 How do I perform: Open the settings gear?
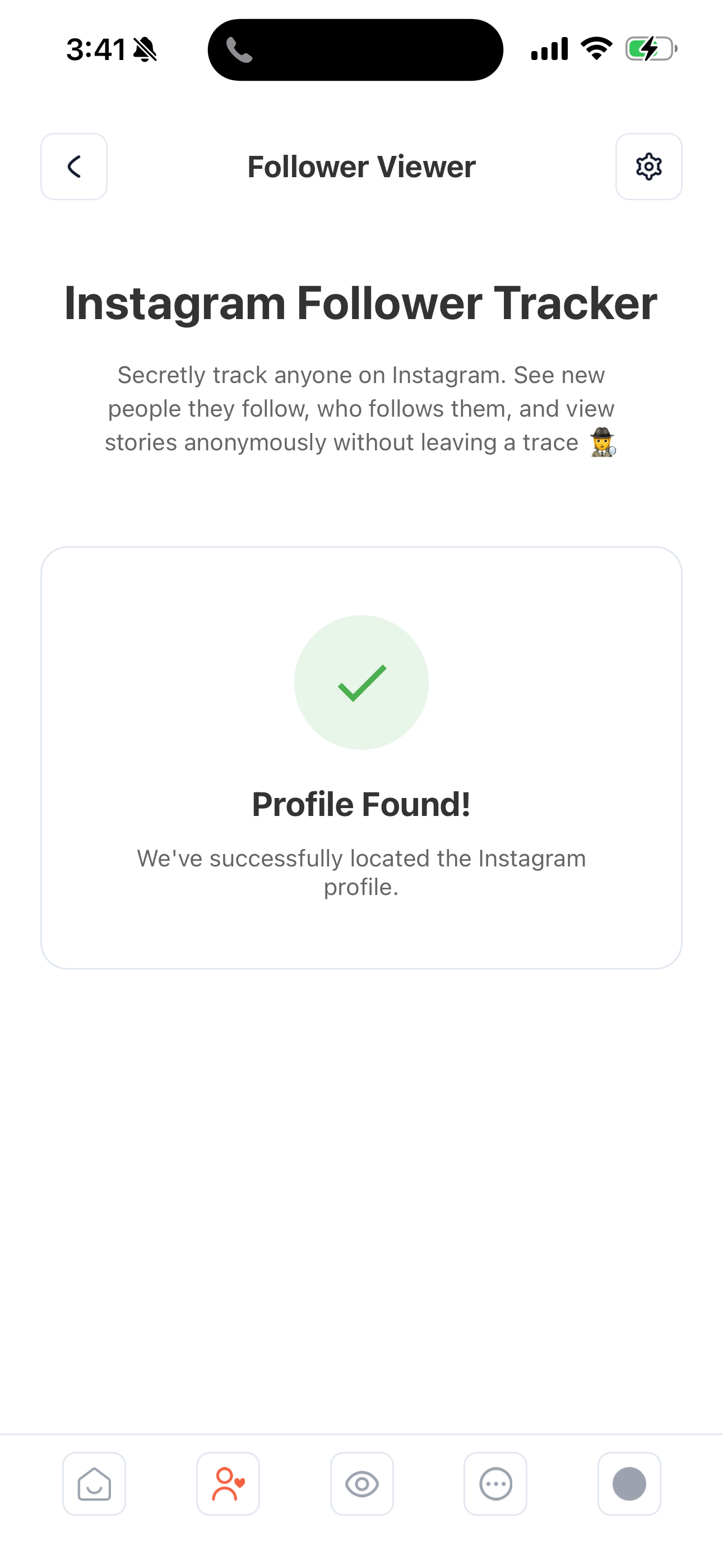click(x=648, y=167)
